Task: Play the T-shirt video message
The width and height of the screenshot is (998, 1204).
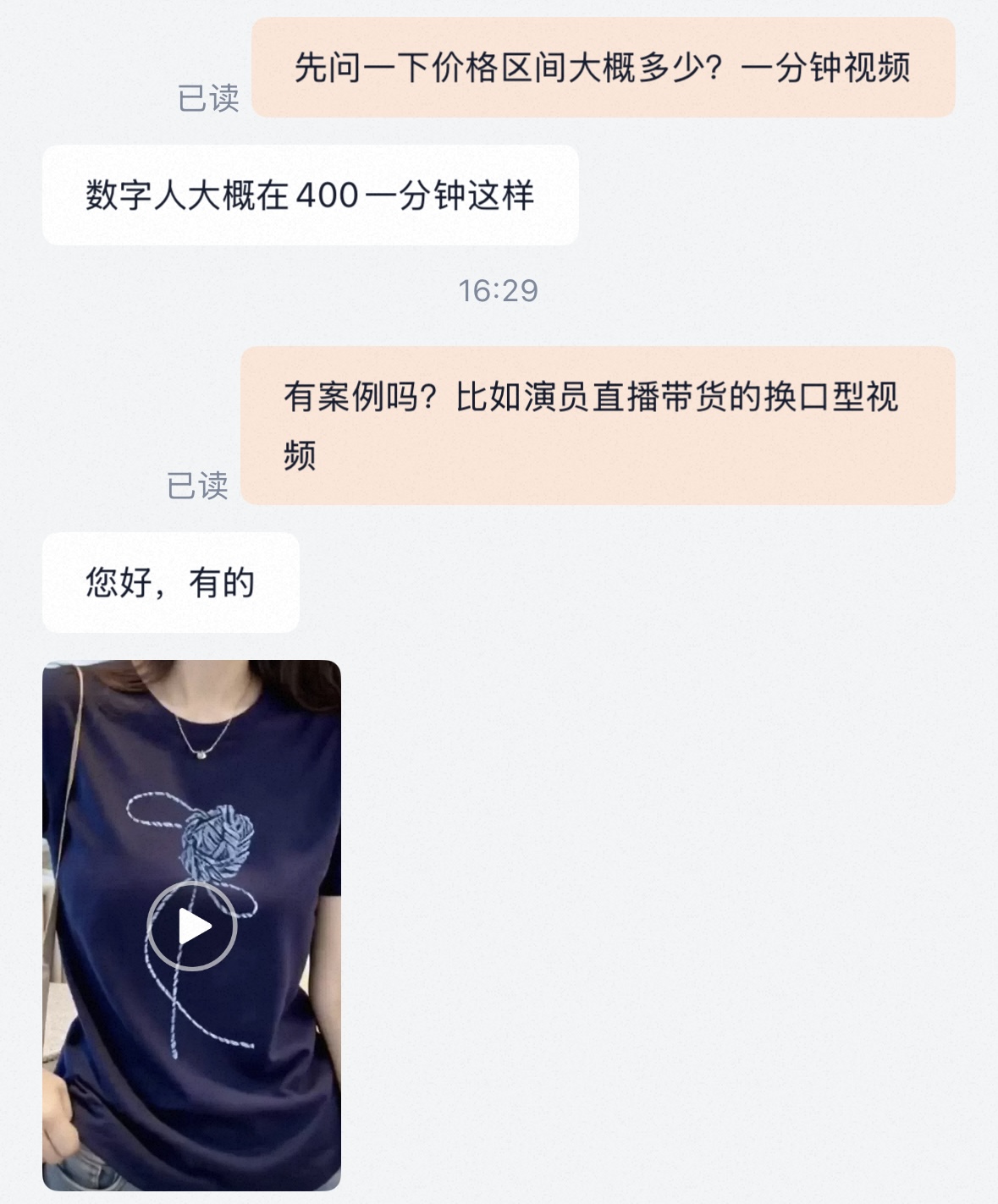Action: 191,926
